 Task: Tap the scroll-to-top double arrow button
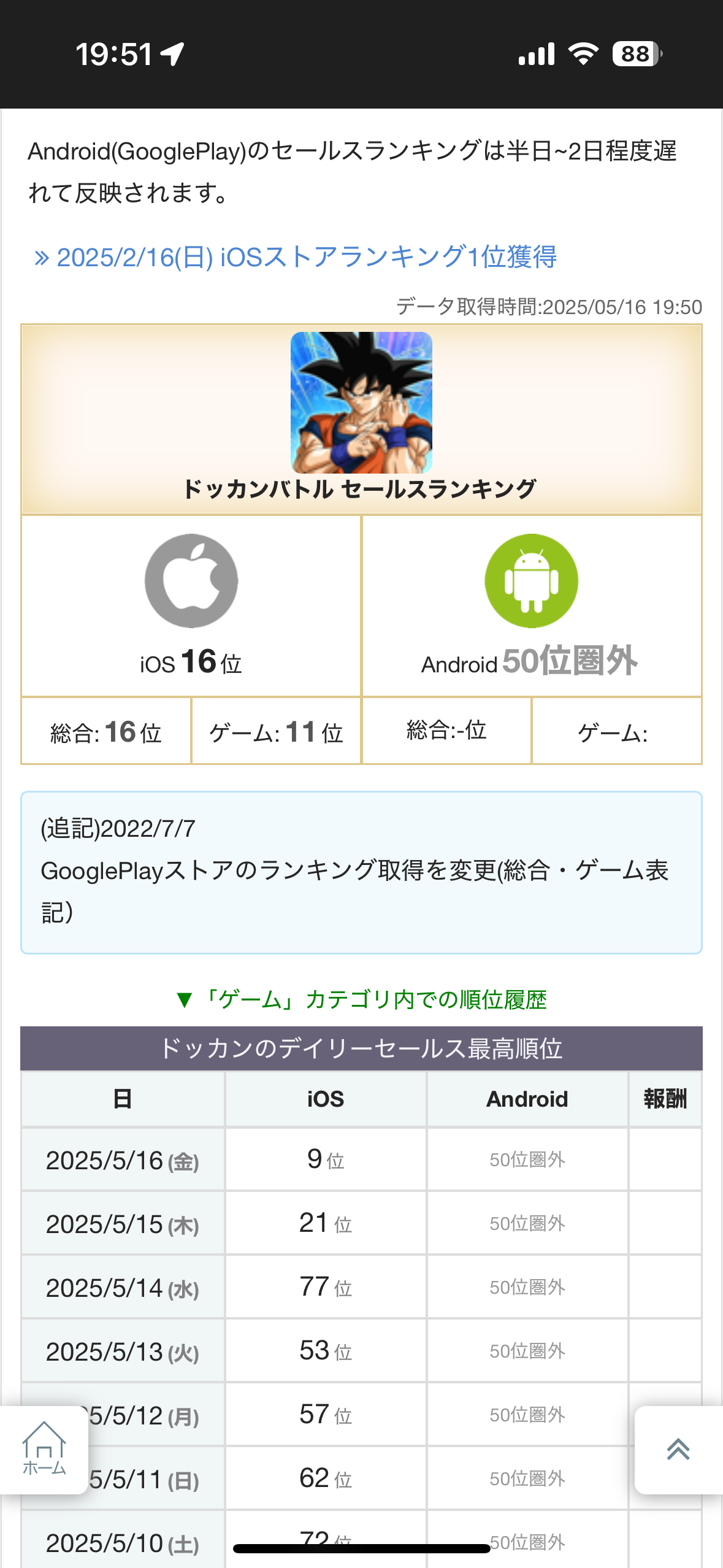678,1450
